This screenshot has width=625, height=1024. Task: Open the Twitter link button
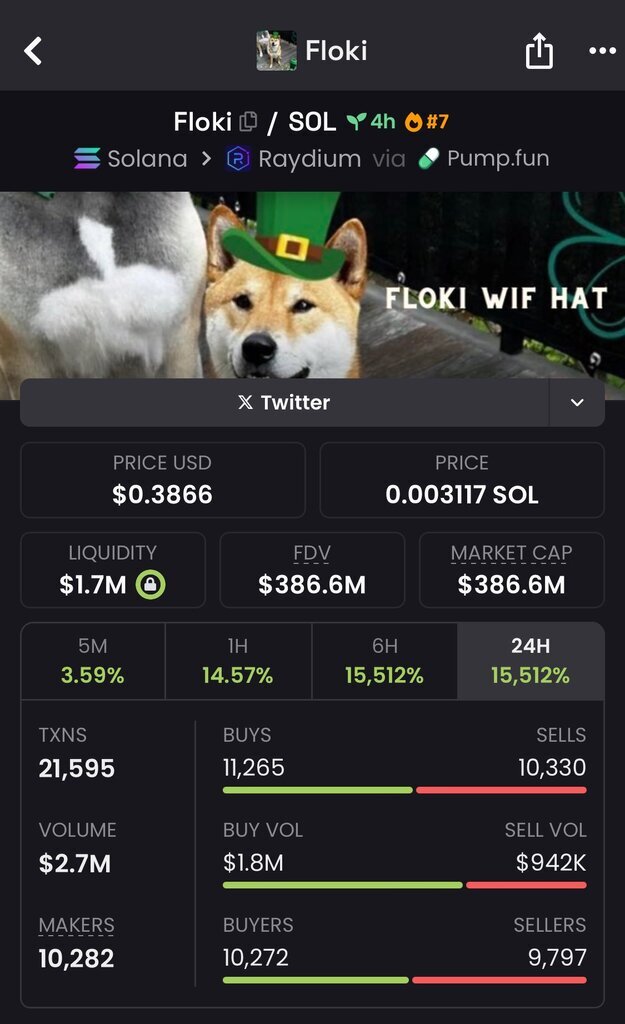[285, 402]
